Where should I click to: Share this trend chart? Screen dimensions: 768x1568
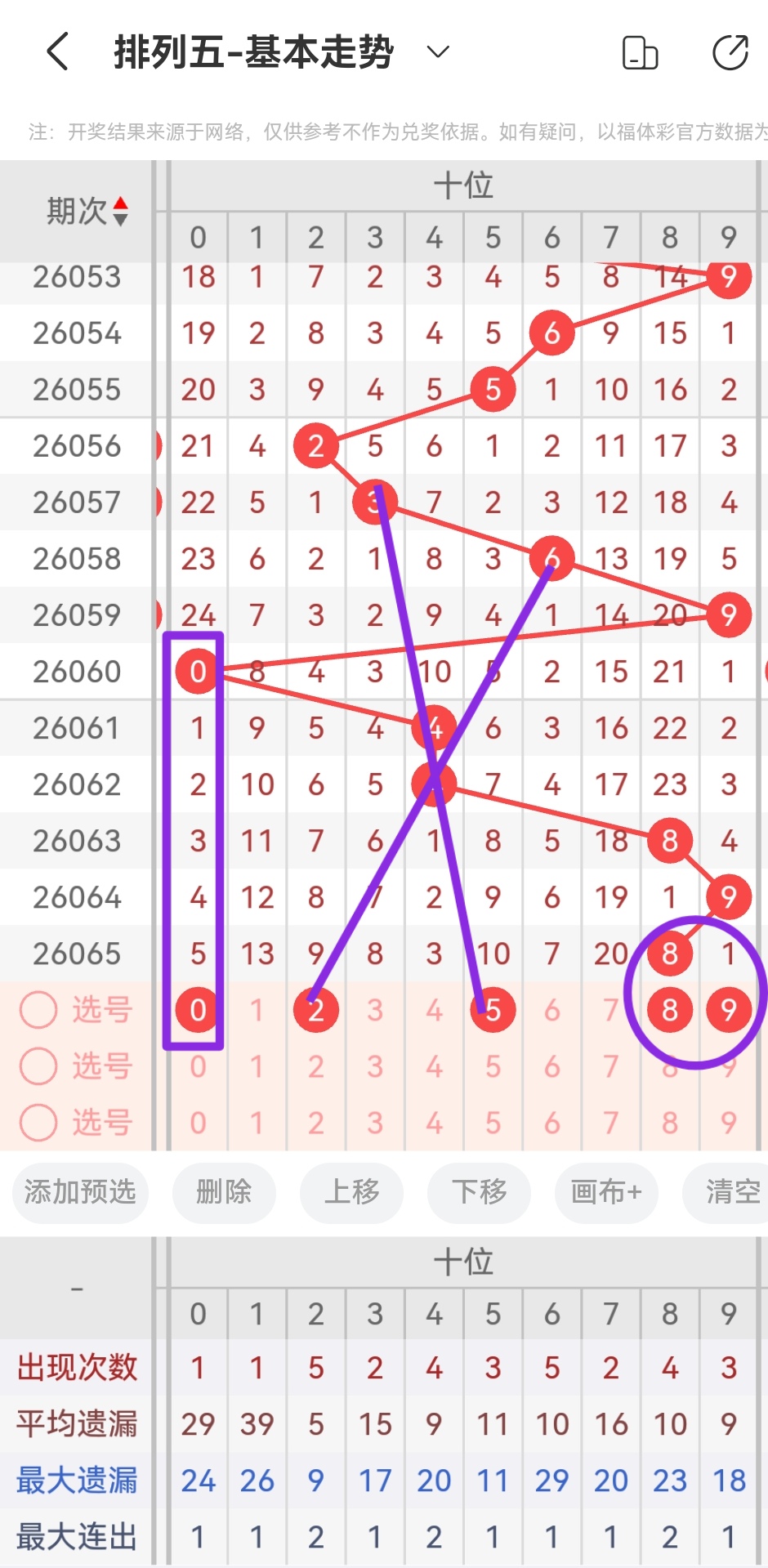[x=730, y=53]
